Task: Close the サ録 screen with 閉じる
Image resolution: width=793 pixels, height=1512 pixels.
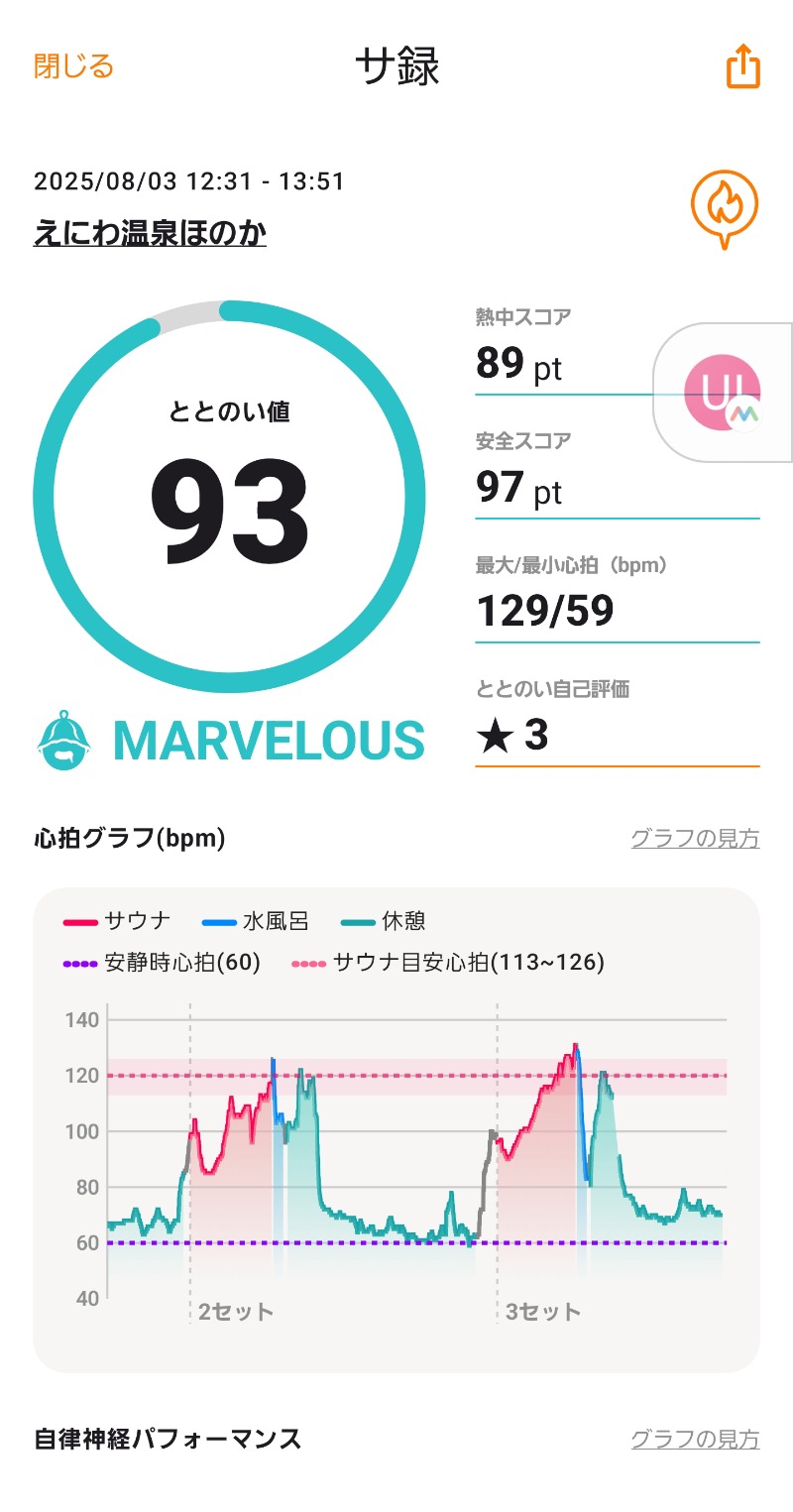Action: coord(73,67)
